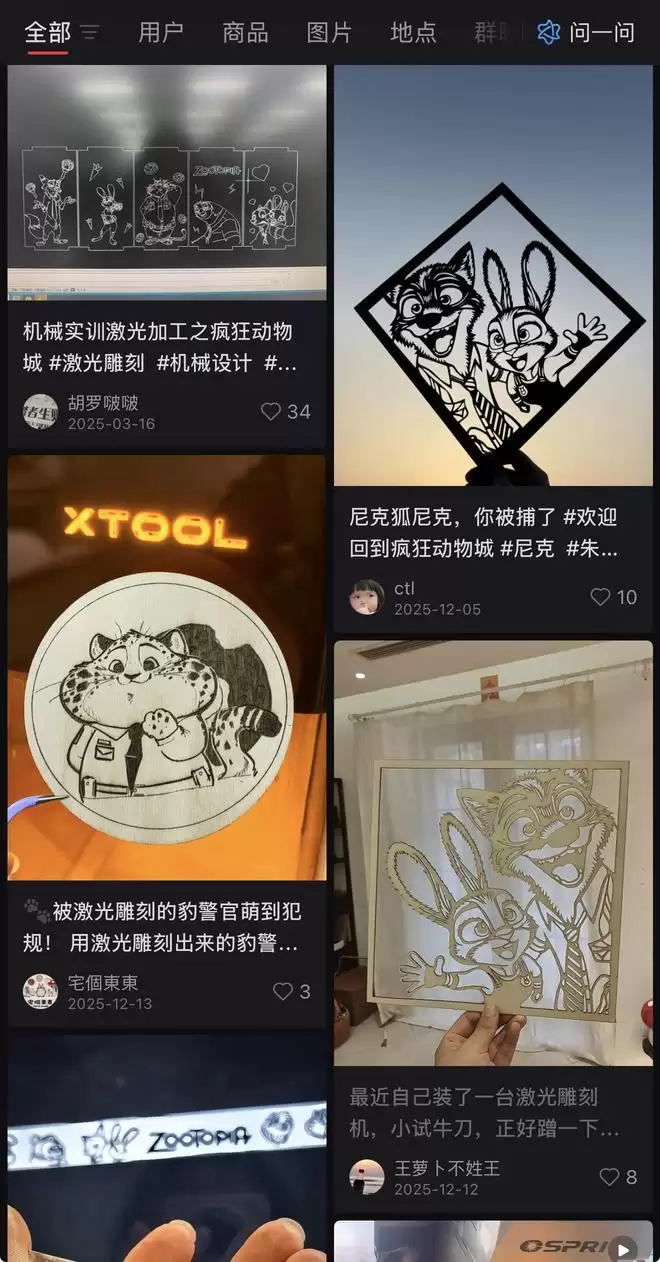The image size is (660, 1262).
Task: Switch to the 图片 tab
Action: pos(329,33)
